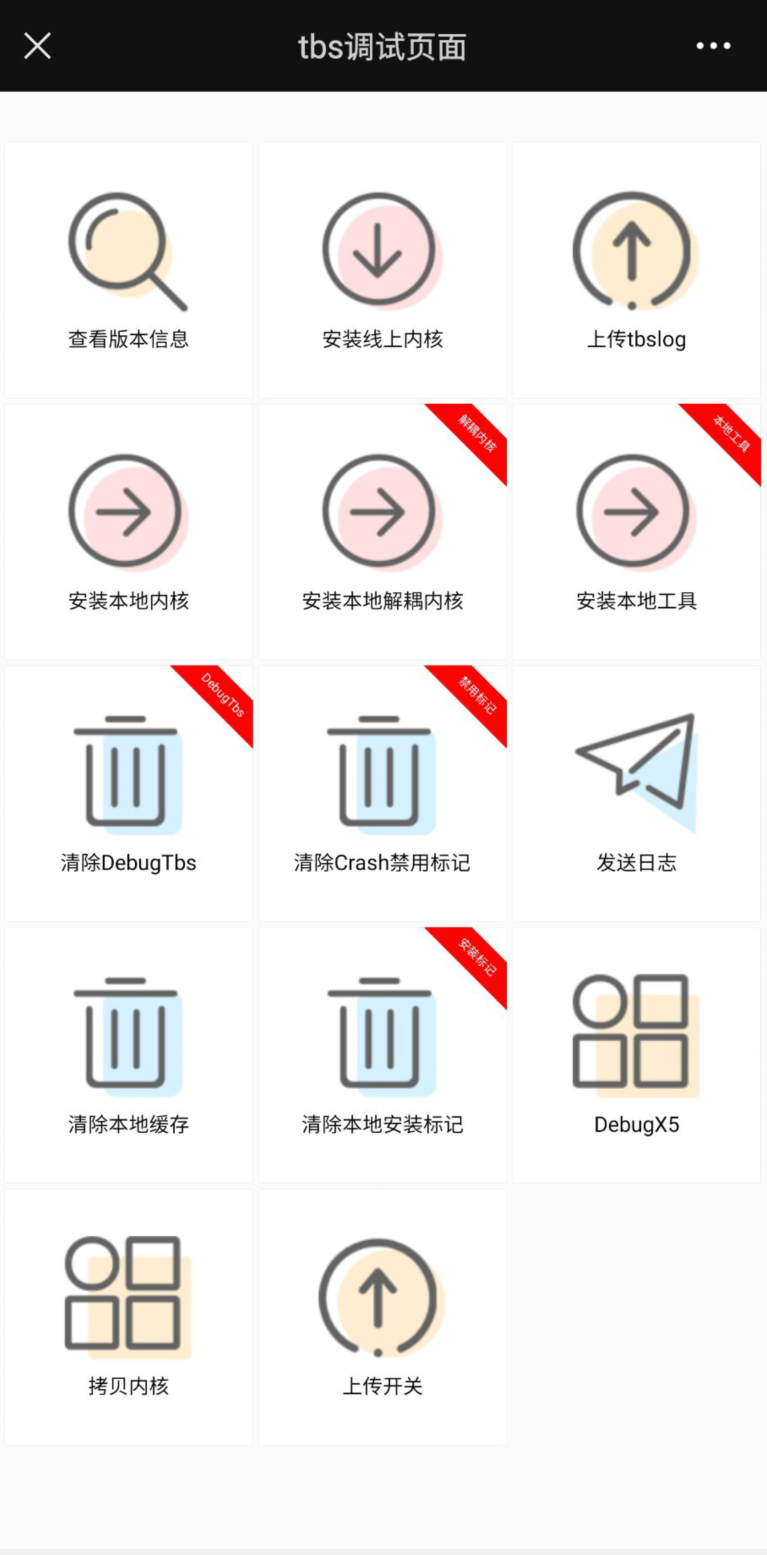This screenshot has height=1555, width=767.
Task: Select the trash icon for 清除DebugTbs
Action: [x=127, y=772]
